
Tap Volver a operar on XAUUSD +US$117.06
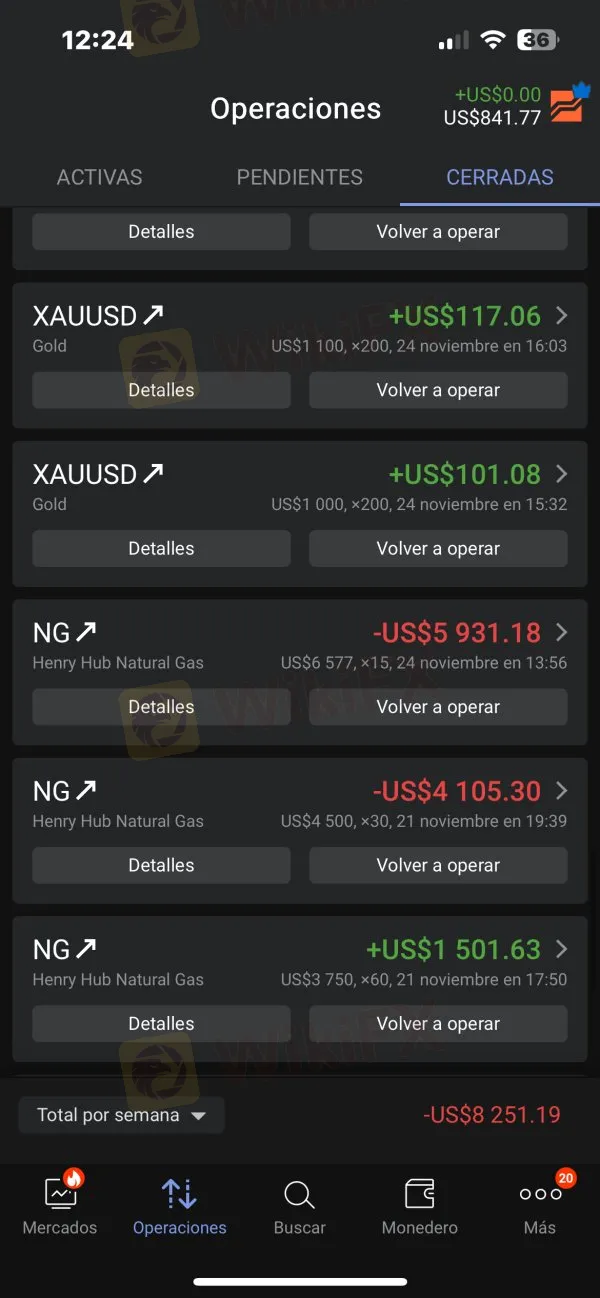tap(438, 390)
